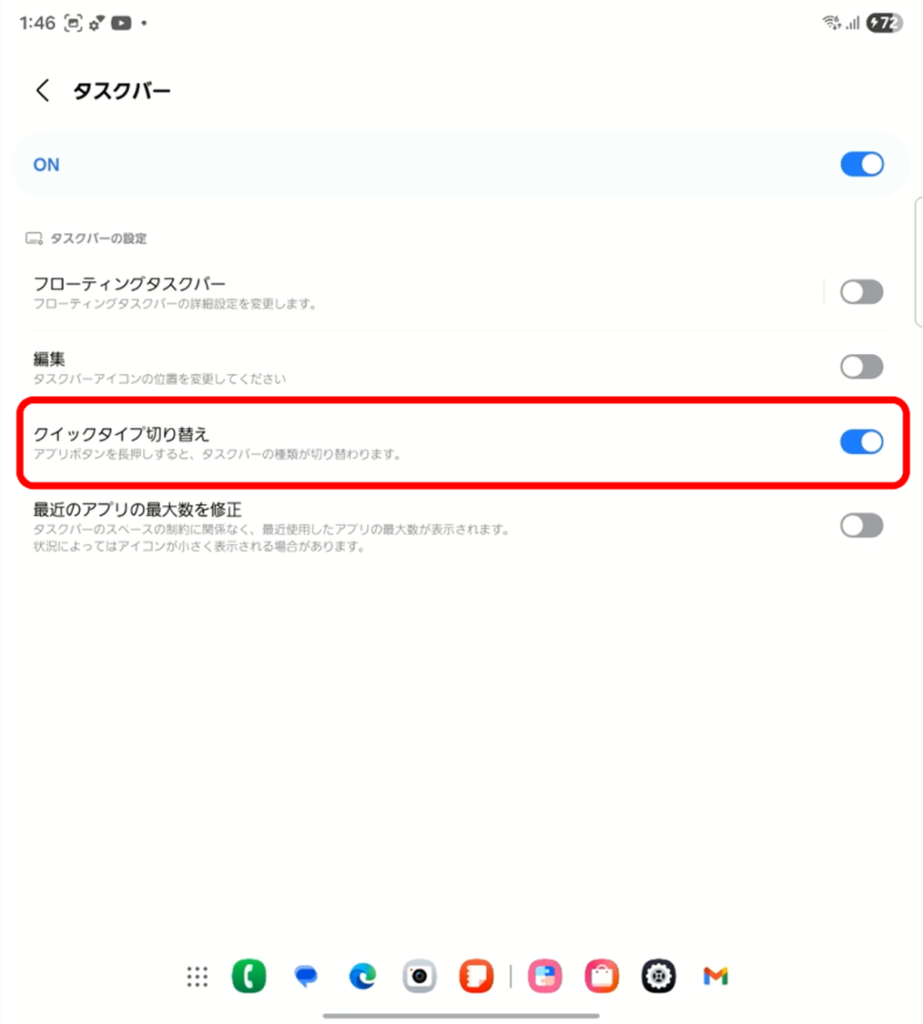Enable the フローティングタスクバー switch
The height and width of the screenshot is (1024, 923).
coord(861,292)
